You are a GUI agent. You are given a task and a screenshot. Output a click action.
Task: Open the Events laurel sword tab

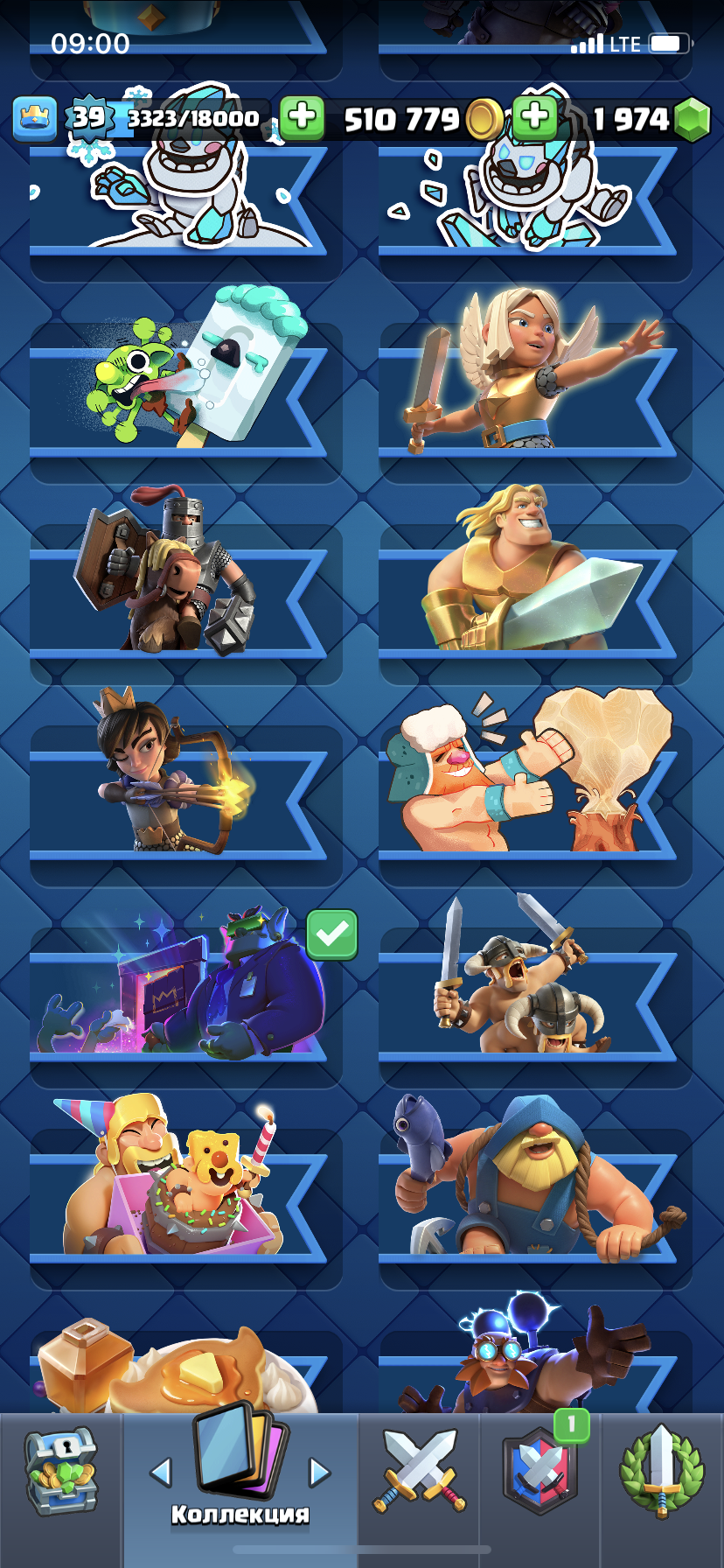[x=662, y=1470]
